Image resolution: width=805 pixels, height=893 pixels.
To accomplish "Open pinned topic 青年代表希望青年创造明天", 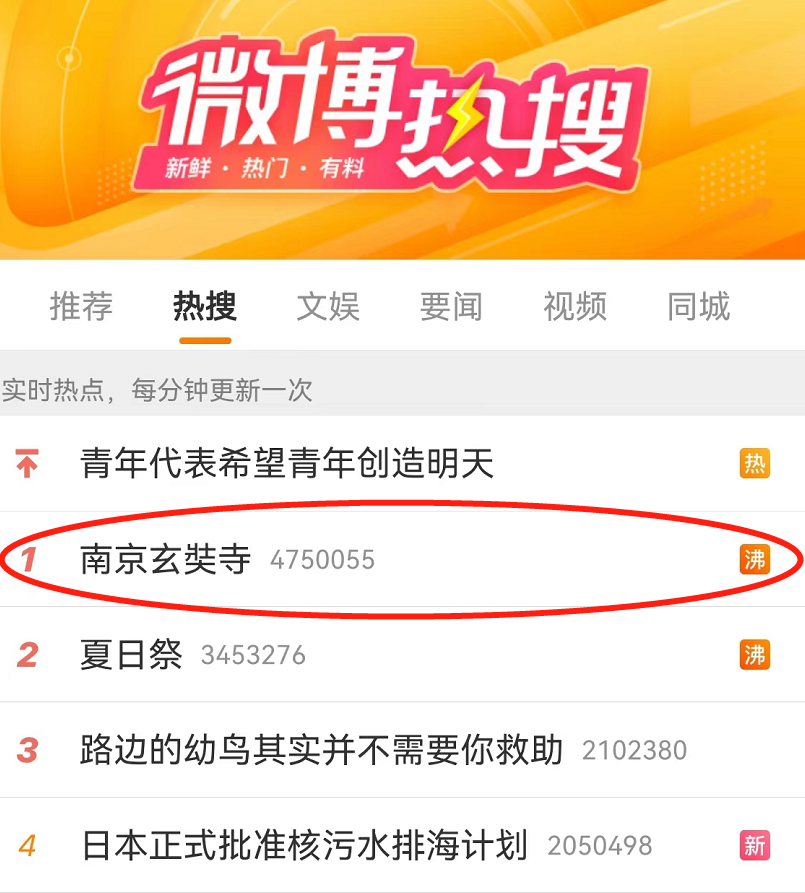I will [x=287, y=464].
